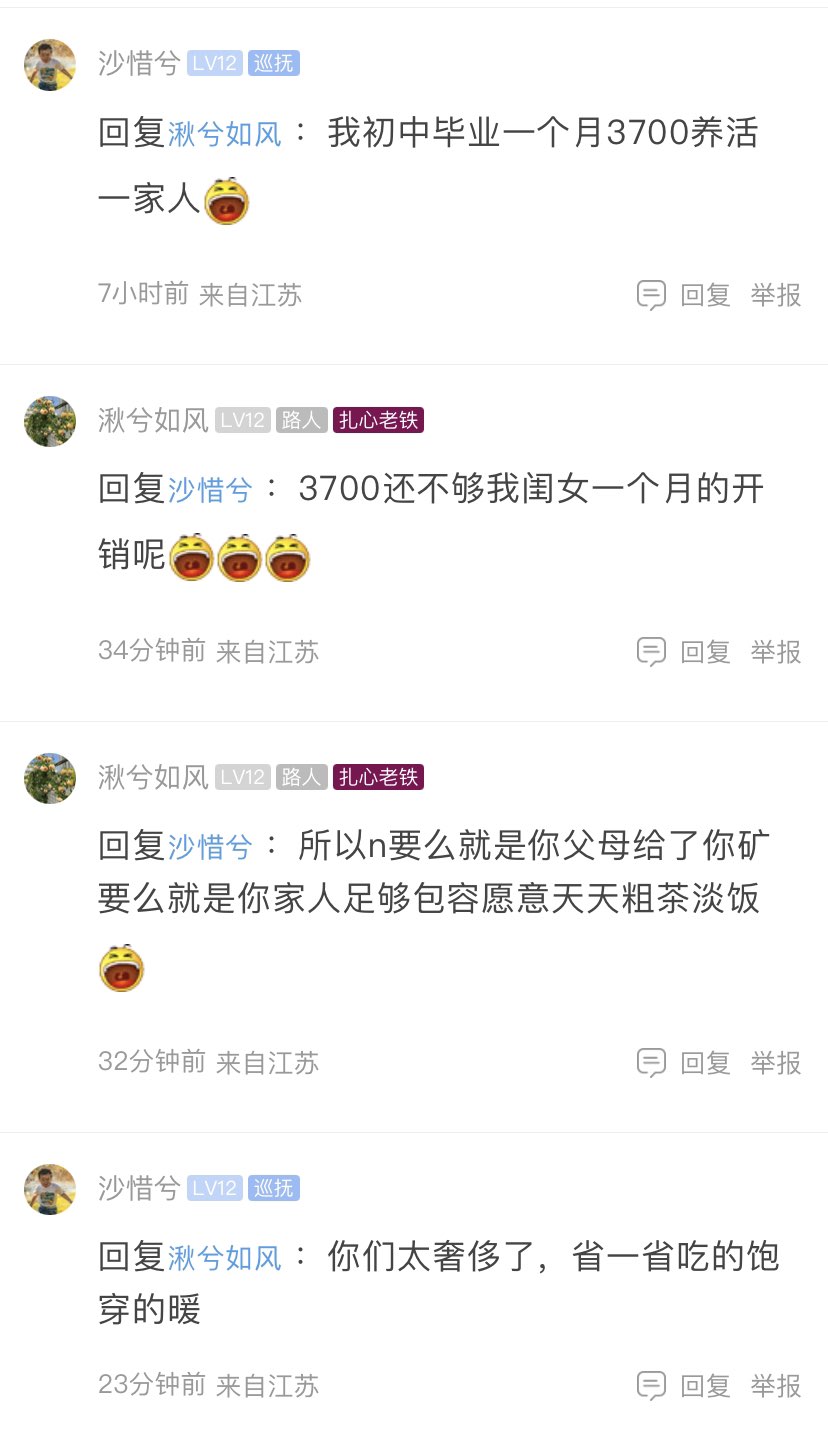828x1442 pixels.
Task: Report the comment posted 23分钟前
Action: [776, 1386]
